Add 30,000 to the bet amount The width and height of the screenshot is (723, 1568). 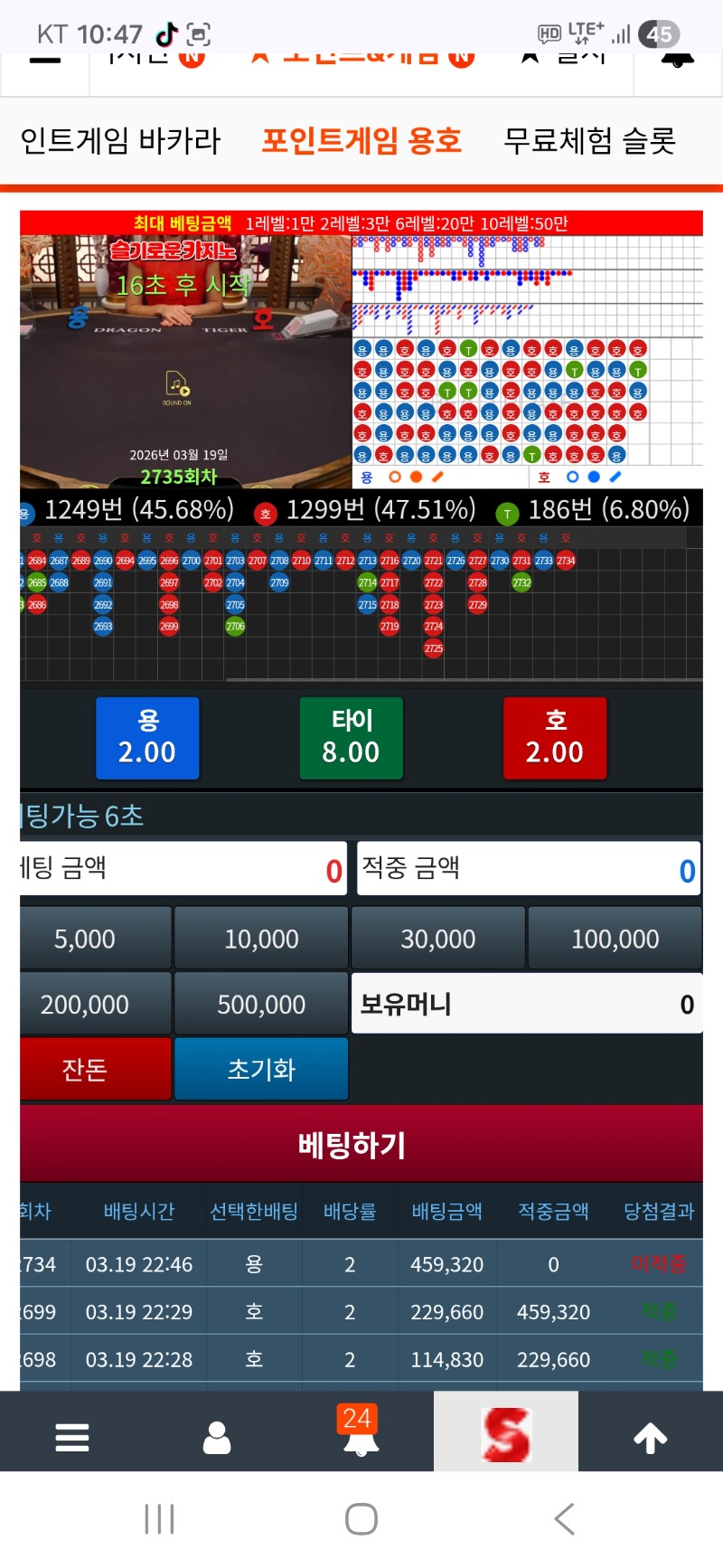(438, 939)
